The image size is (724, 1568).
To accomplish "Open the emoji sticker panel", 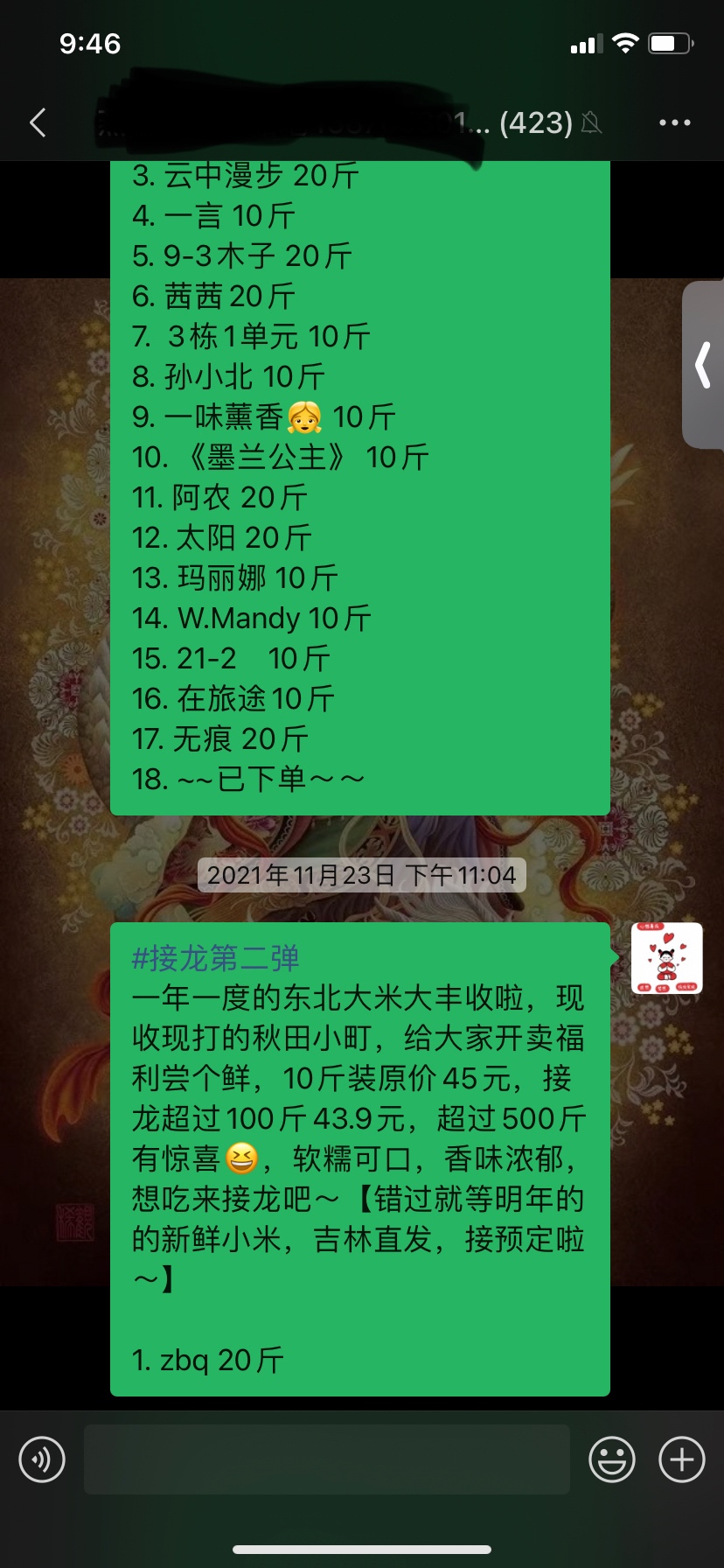I will [x=611, y=1459].
